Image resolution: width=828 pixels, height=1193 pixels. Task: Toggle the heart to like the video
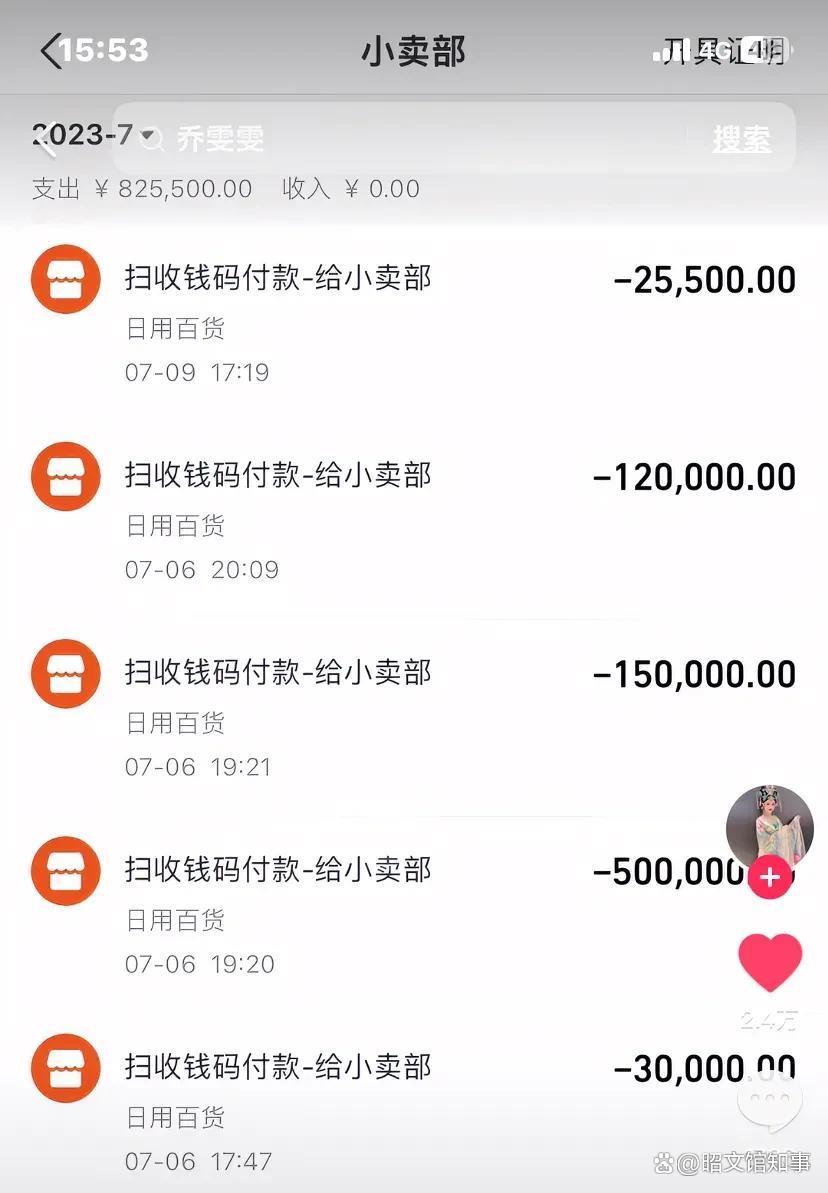click(770, 962)
